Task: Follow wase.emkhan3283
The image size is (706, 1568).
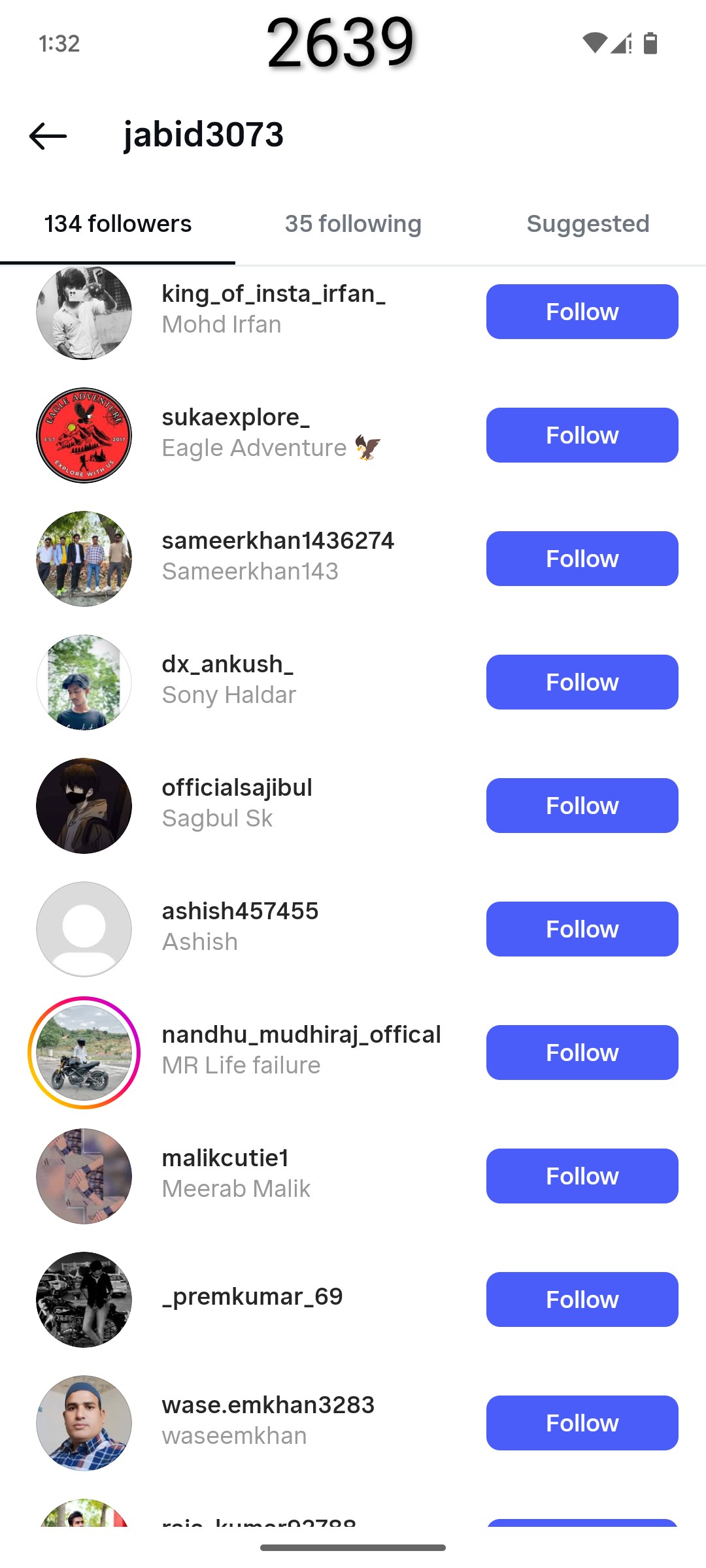Action: coord(582,1423)
